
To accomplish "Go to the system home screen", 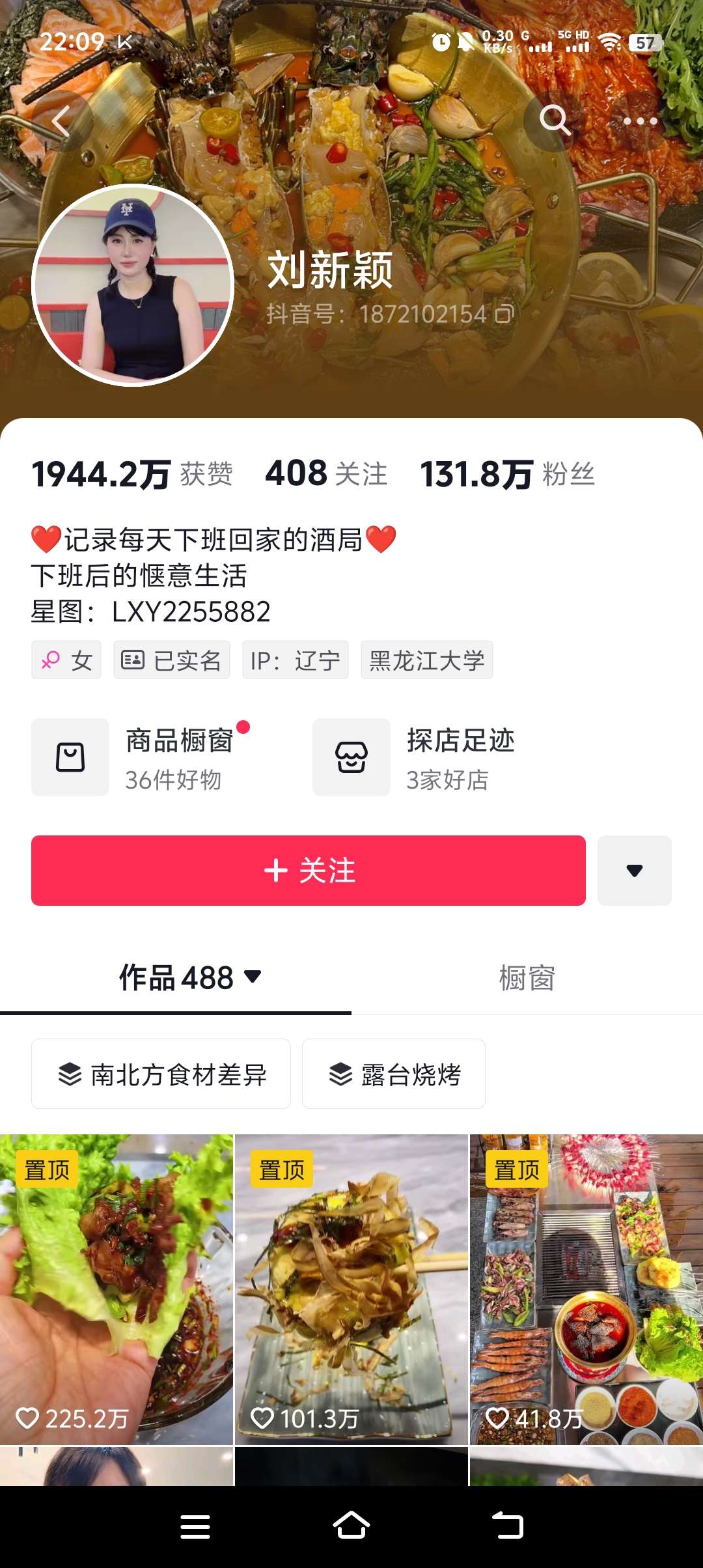I will pyautogui.click(x=351, y=1526).
